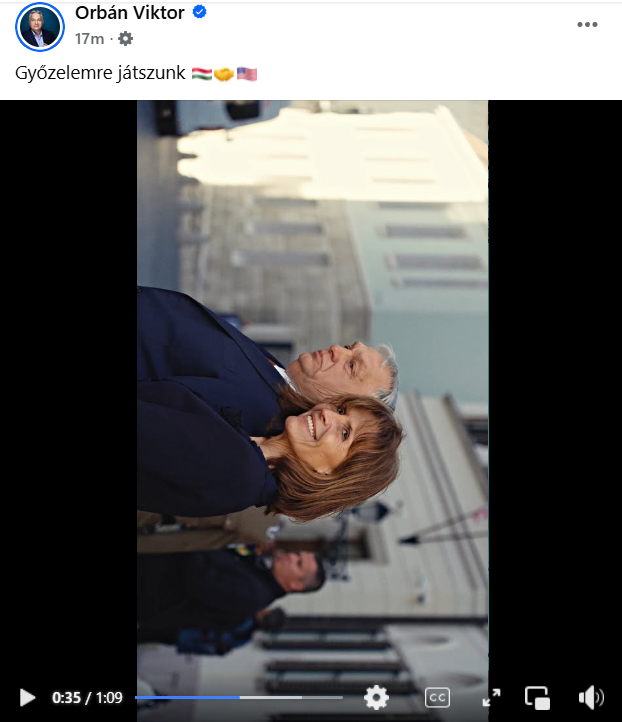622x722 pixels.
Task: Expand video to fullscreen
Action: click(x=491, y=697)
